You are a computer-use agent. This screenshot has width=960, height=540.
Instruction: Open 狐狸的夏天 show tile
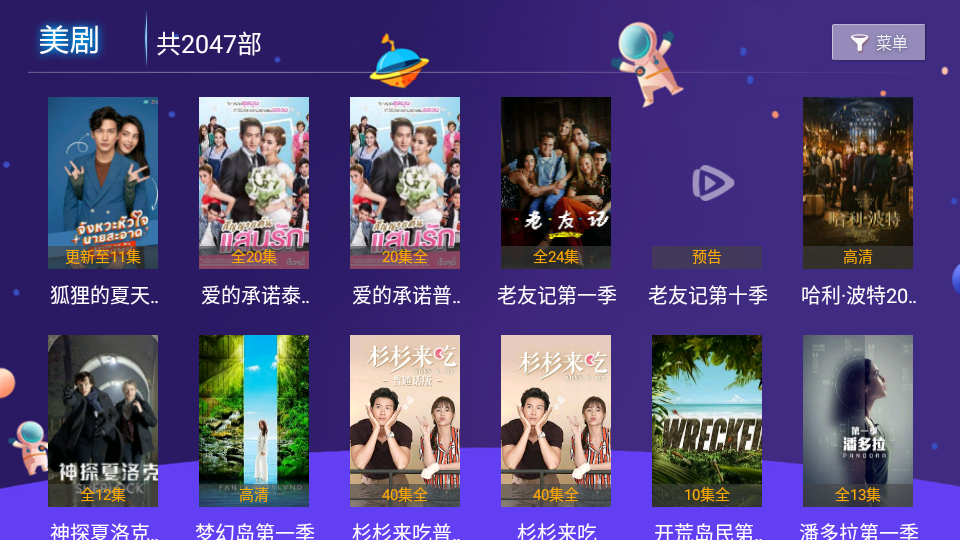point(103,183)
